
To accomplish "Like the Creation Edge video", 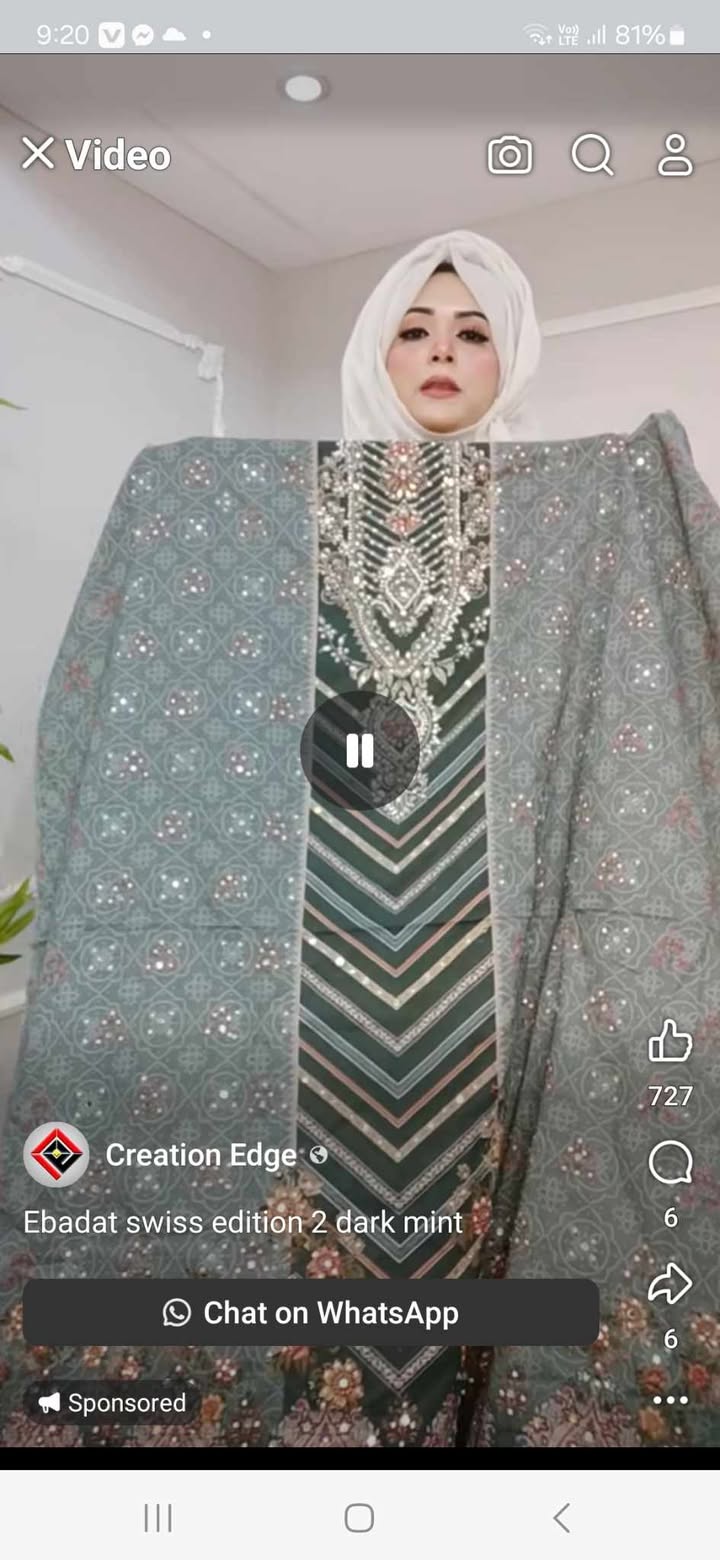I will point(670,1042).
